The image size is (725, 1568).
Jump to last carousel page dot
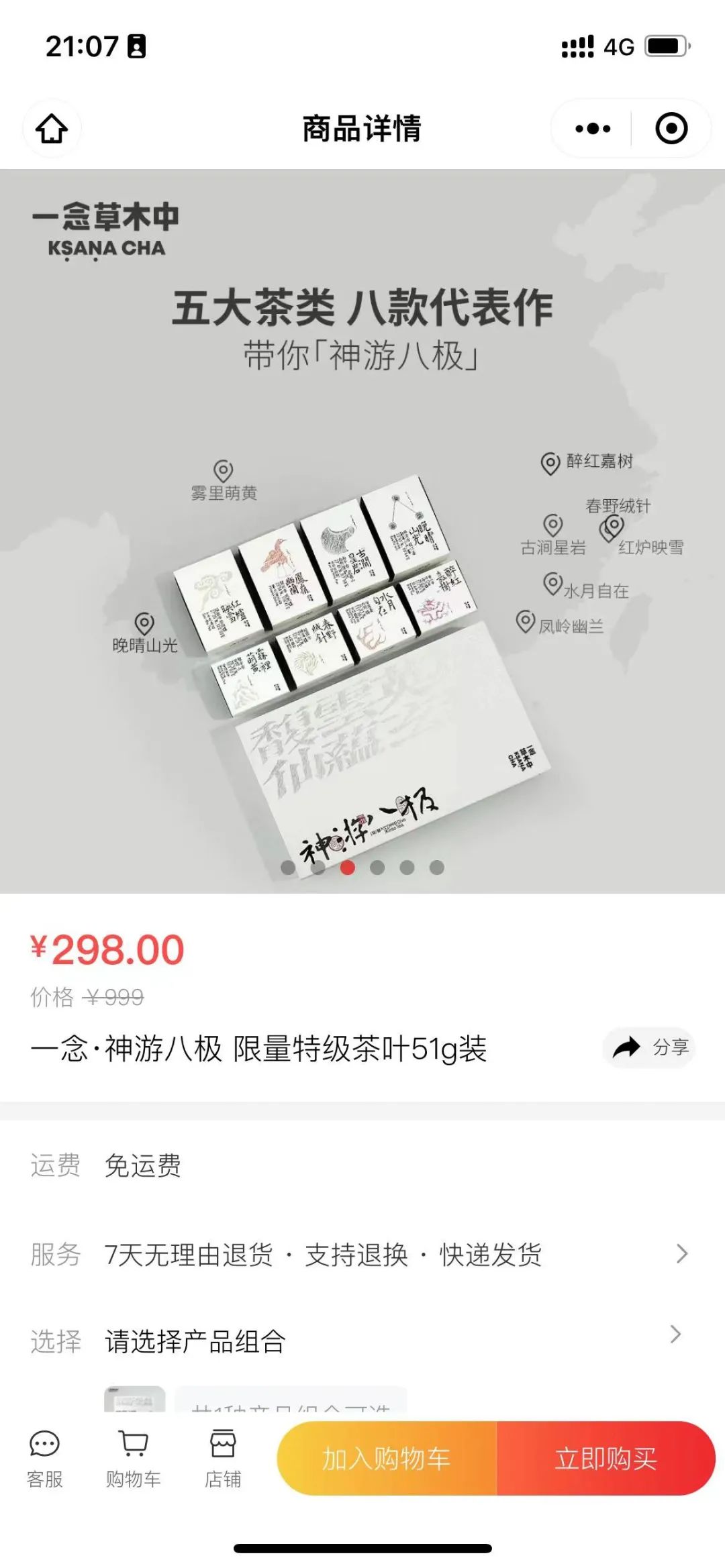[x=437, y=868]
